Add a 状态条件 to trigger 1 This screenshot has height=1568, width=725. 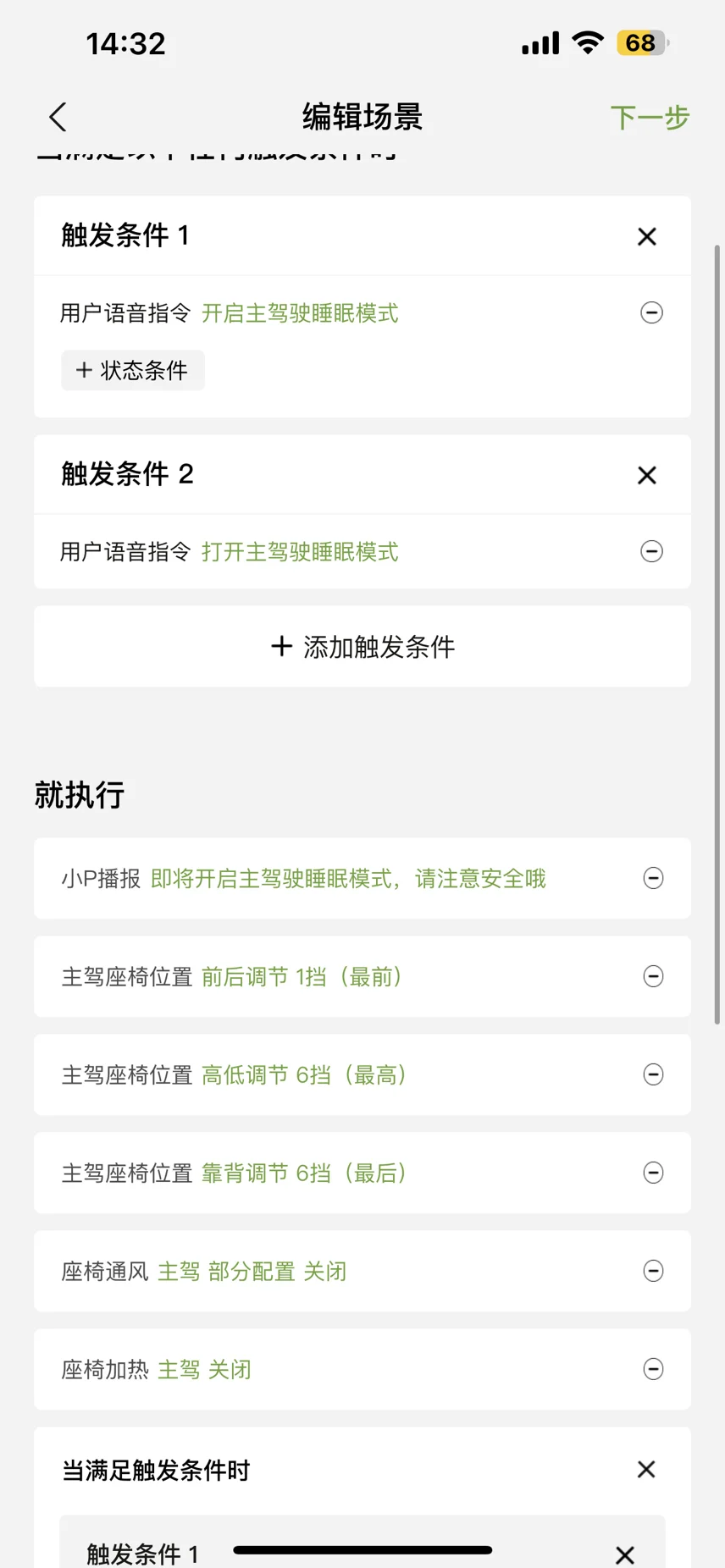coord(132,370)
